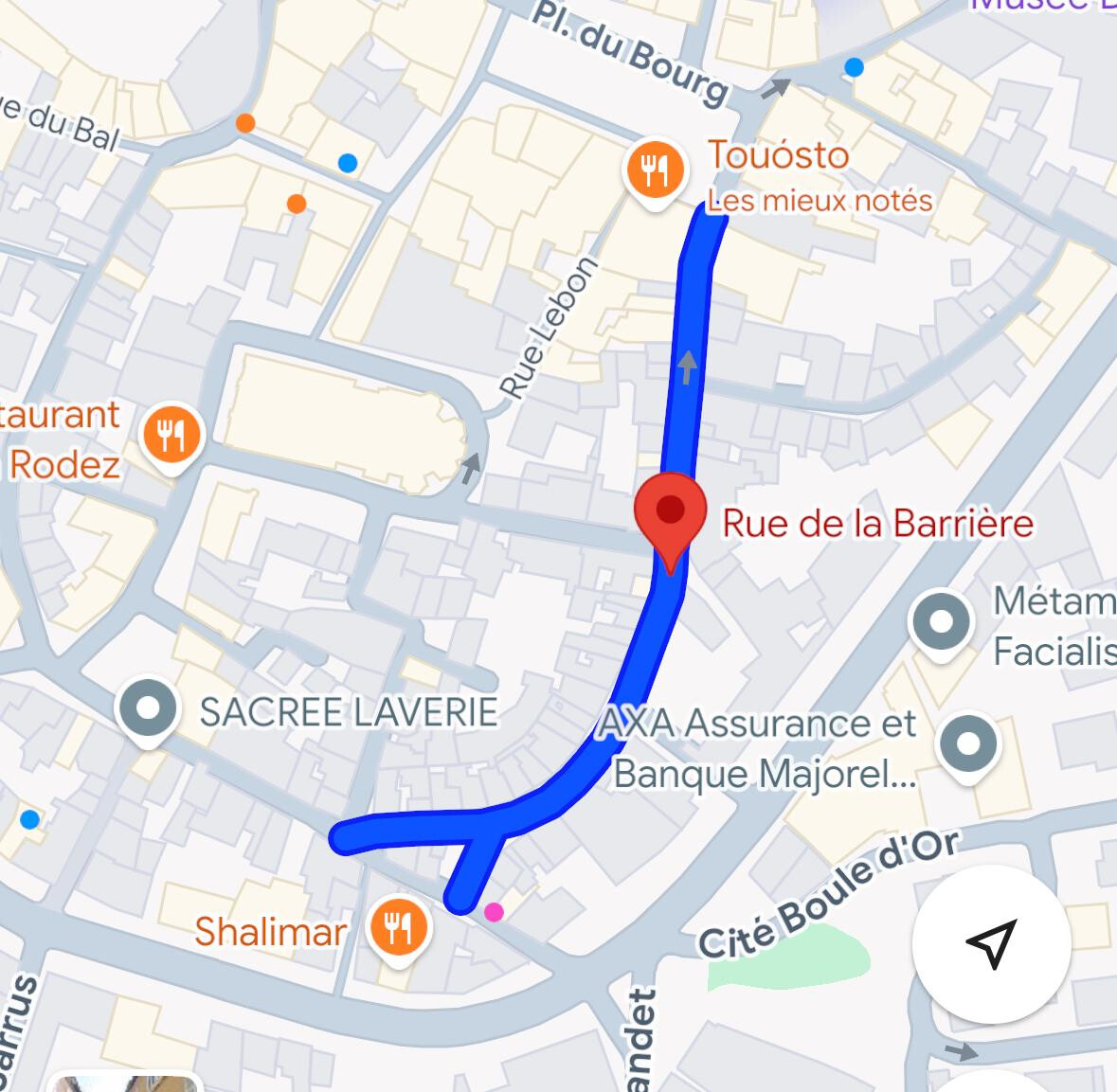Recenter map with the location arrow button
Screen dimensions: 1117x1092
coord(991,943)
